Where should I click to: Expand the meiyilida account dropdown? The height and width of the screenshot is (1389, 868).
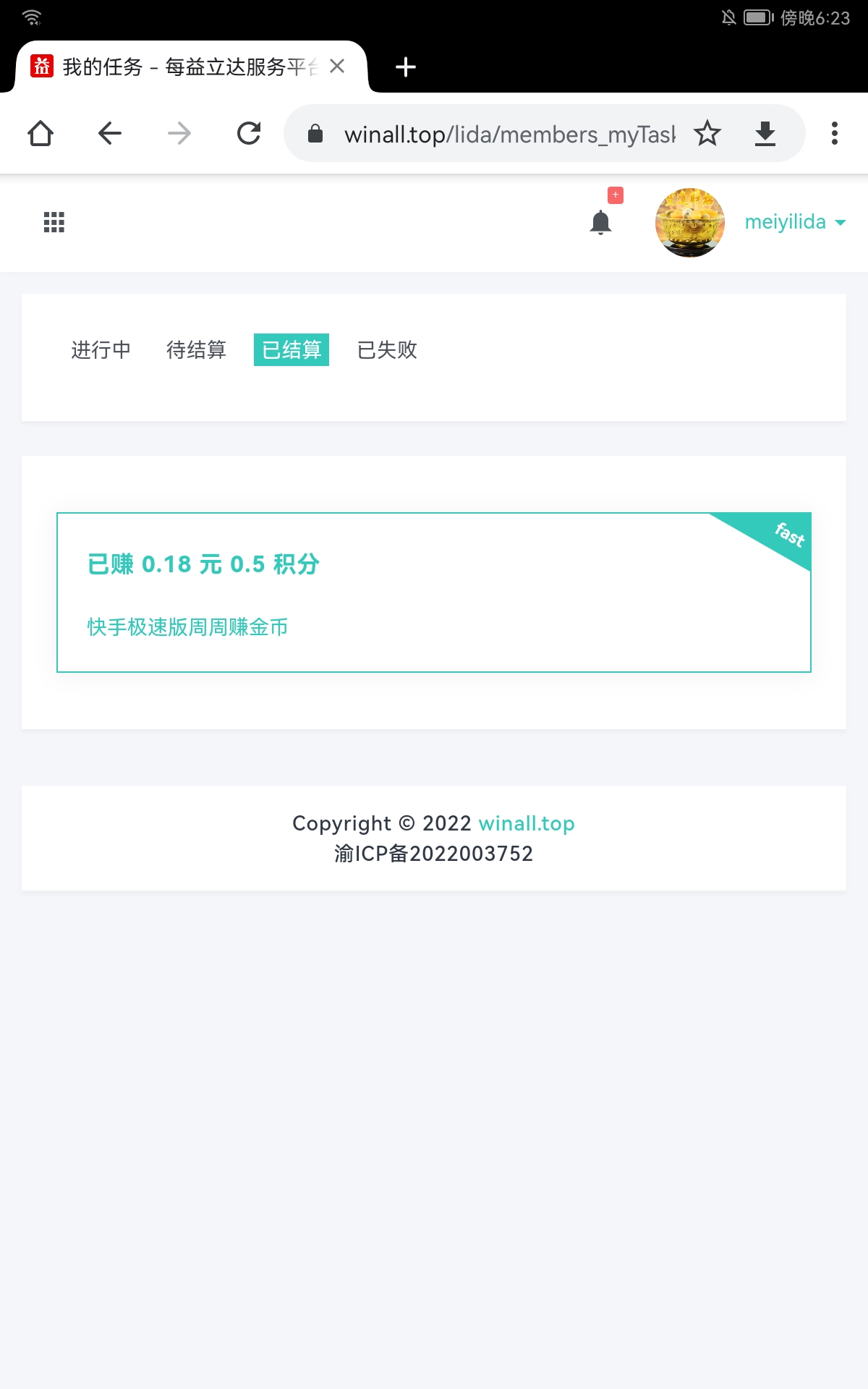coord(795,222)
